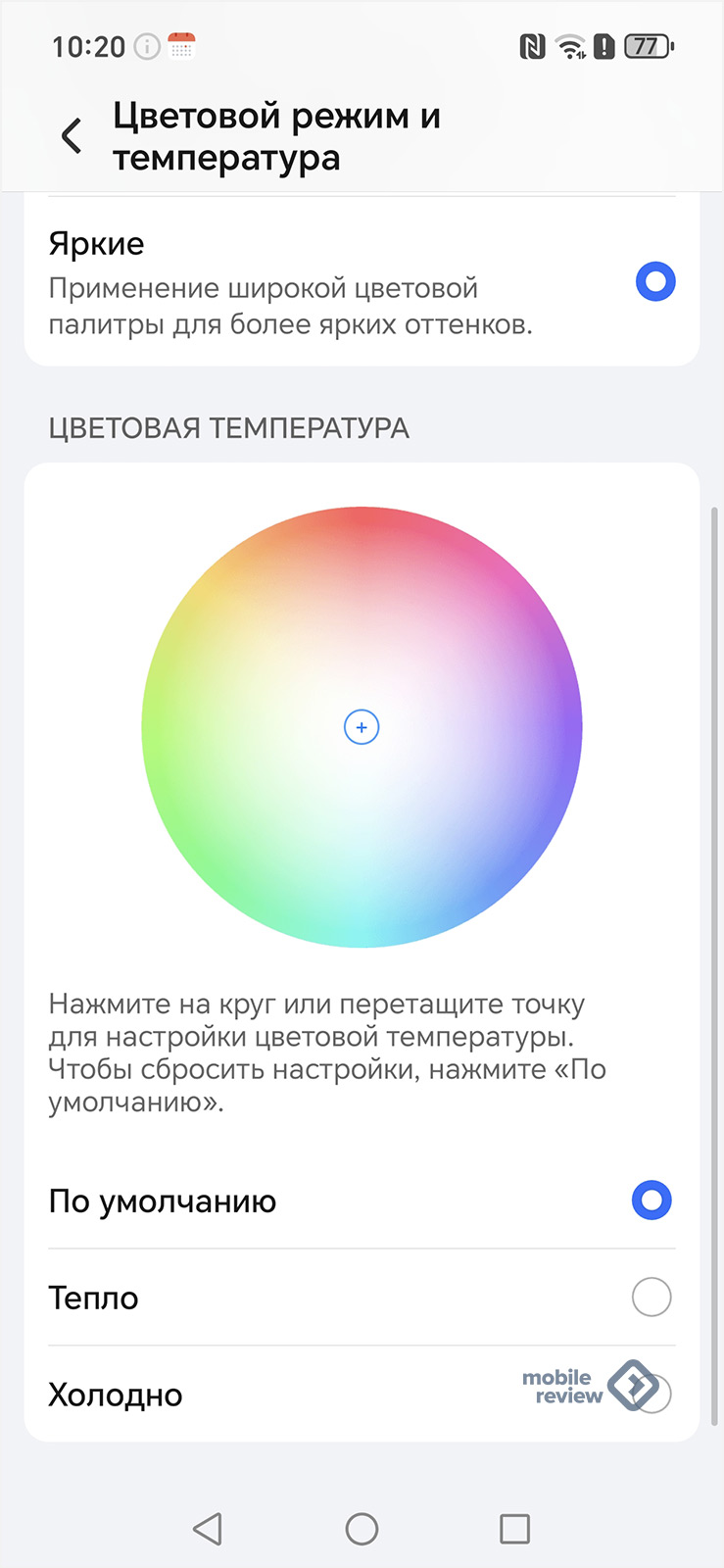724x1568 pixels.
Task: Select По умолчанию color temperature
Action: pyautogui.click(x=651, y=1200)
